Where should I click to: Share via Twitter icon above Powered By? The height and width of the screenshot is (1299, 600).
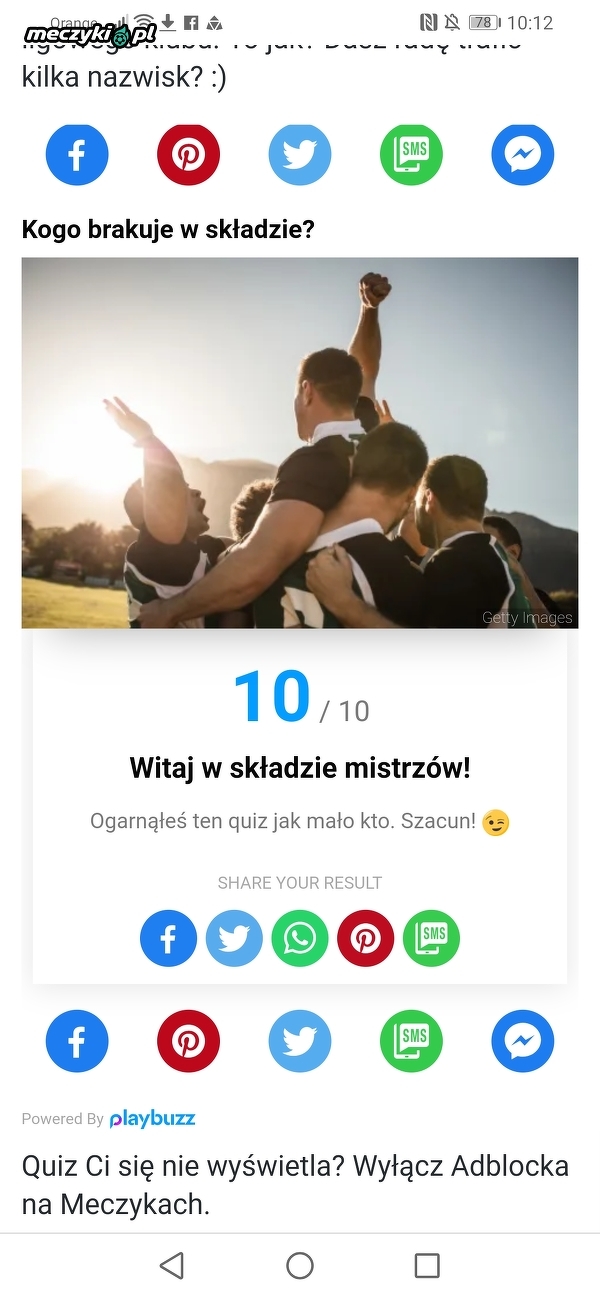click(299, 1042)
